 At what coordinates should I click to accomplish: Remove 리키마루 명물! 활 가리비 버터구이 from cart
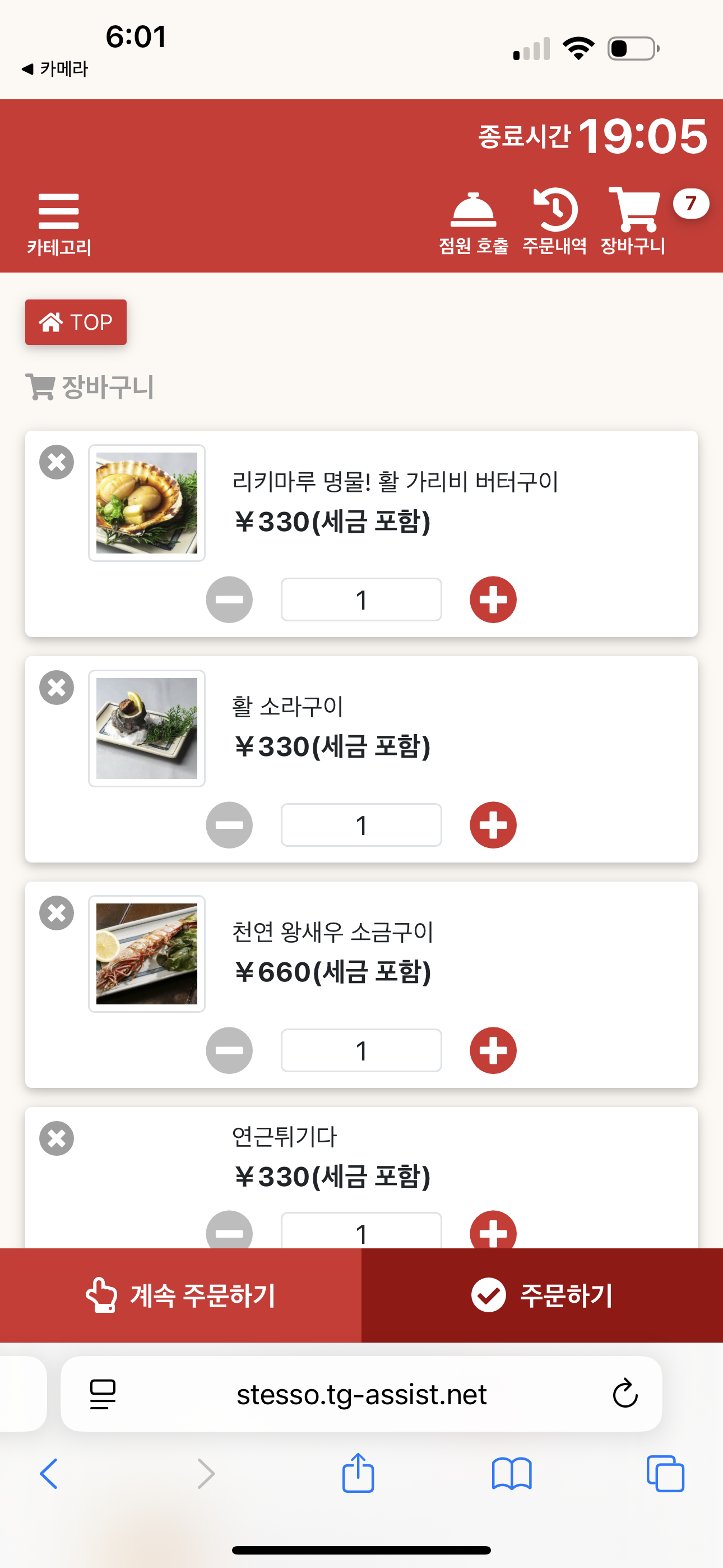[x=57, y=462]
